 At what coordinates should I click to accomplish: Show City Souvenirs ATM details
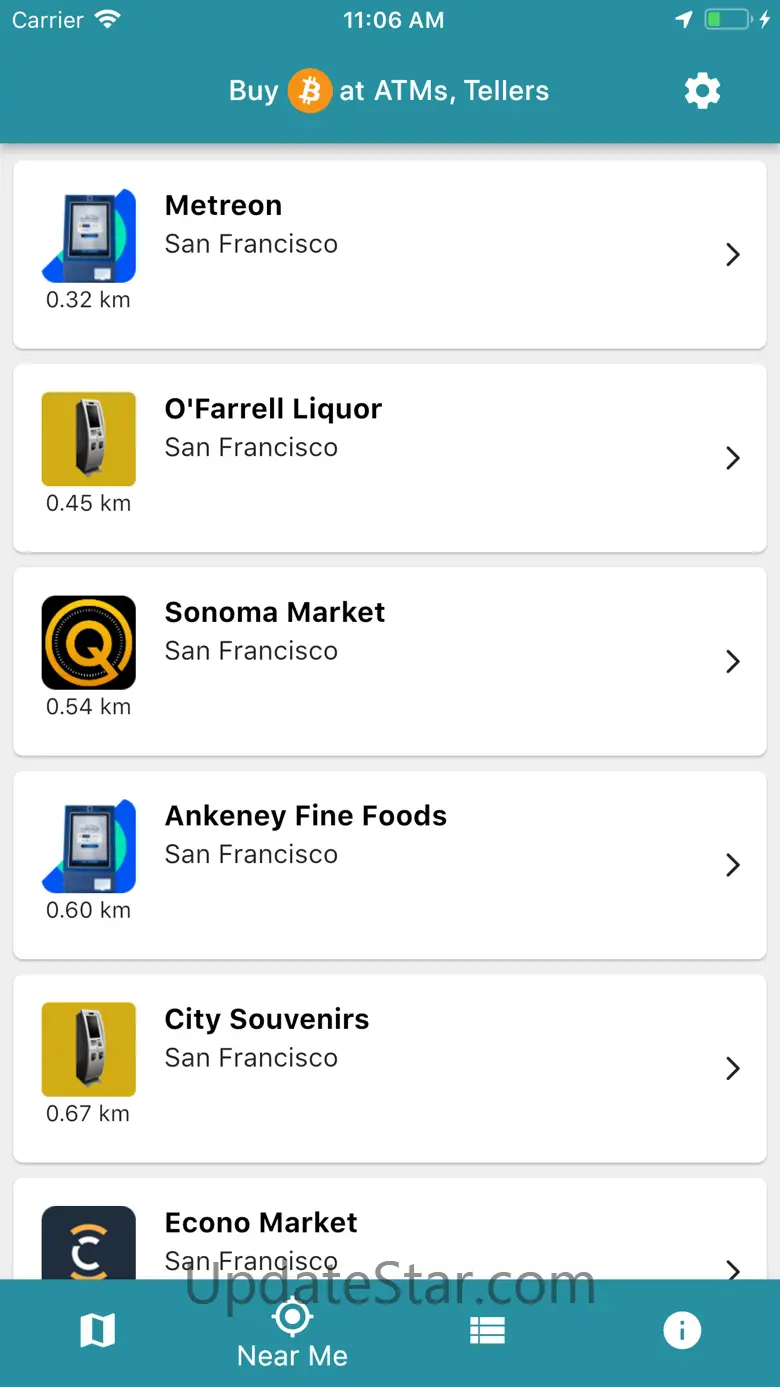(389, 1068)
